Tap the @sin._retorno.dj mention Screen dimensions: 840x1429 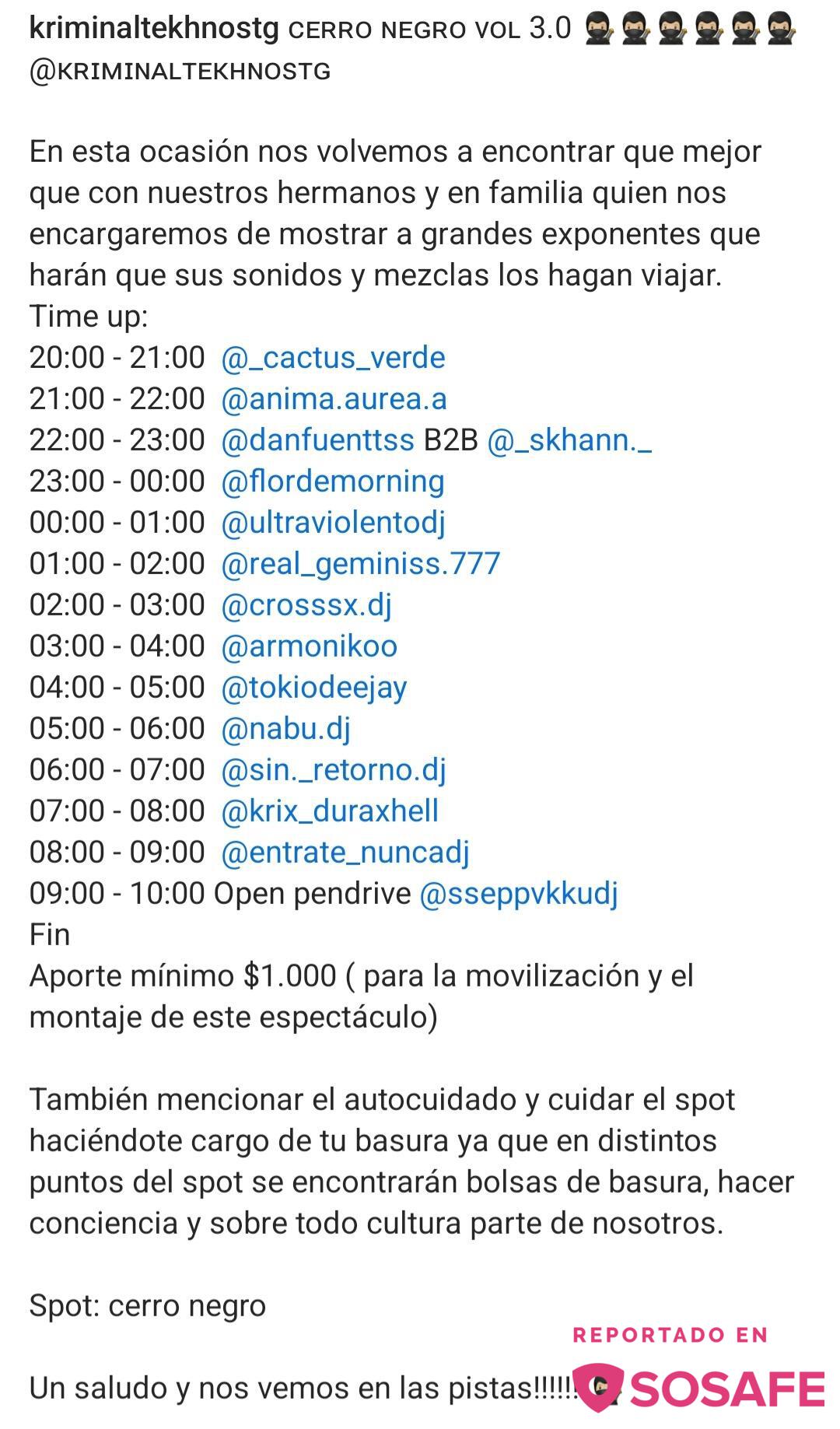(x=334, y=770)
